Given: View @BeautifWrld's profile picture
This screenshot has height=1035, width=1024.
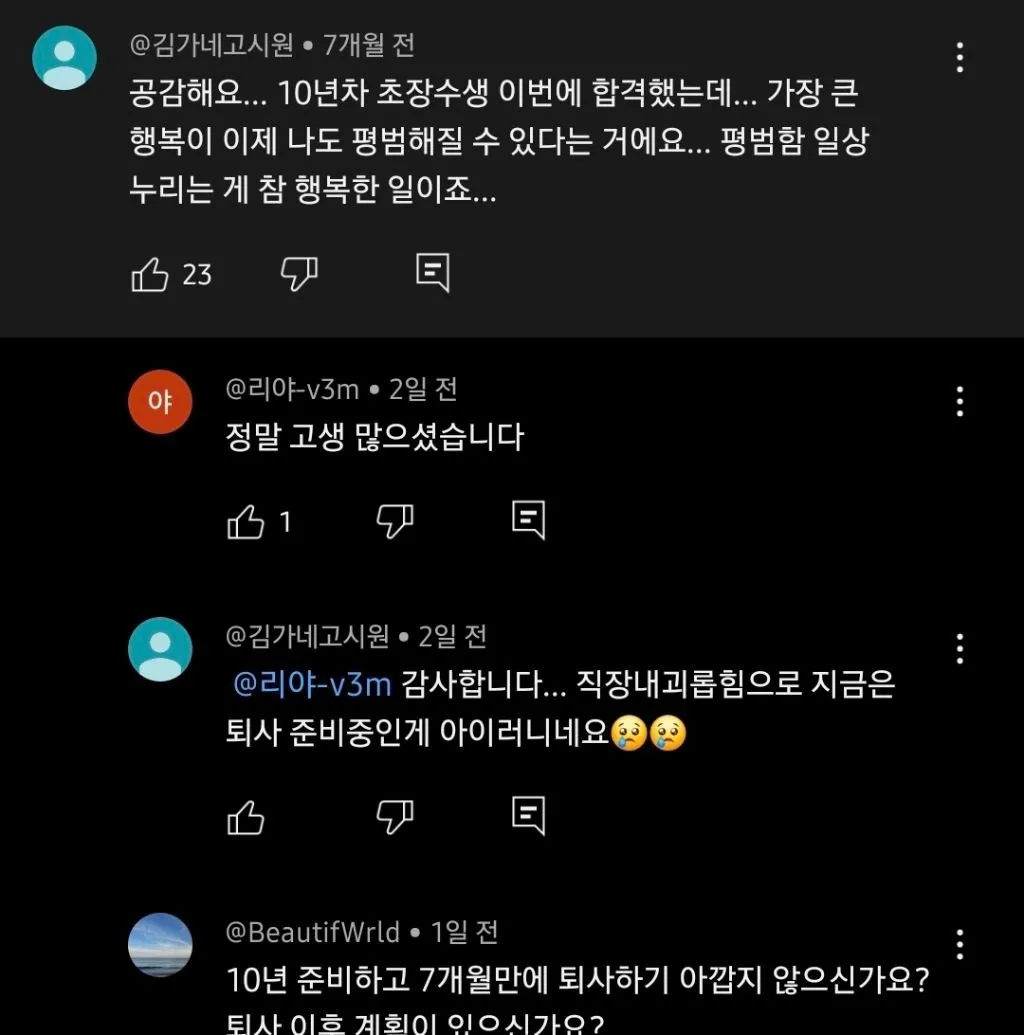Looking at the screenshot, I should coord(160,945).
